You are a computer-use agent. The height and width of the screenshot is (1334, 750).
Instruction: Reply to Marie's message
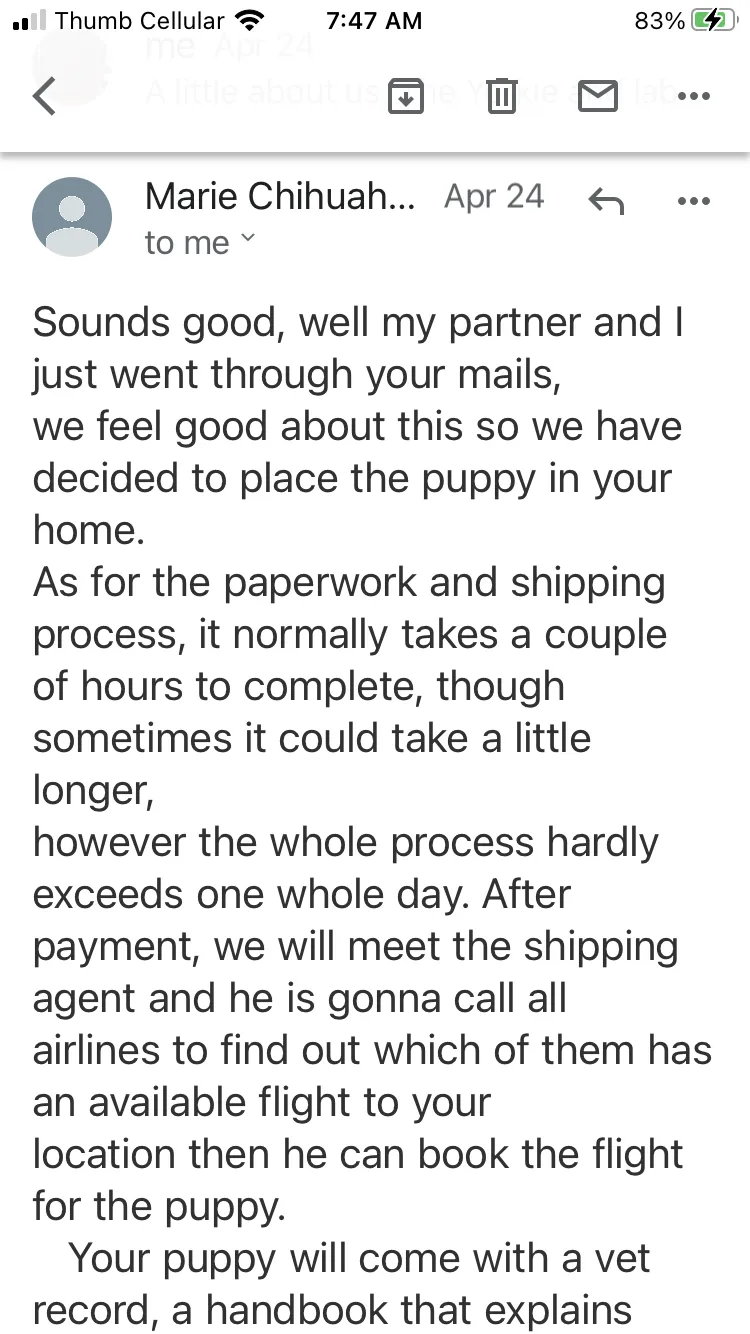pos(606,201)
